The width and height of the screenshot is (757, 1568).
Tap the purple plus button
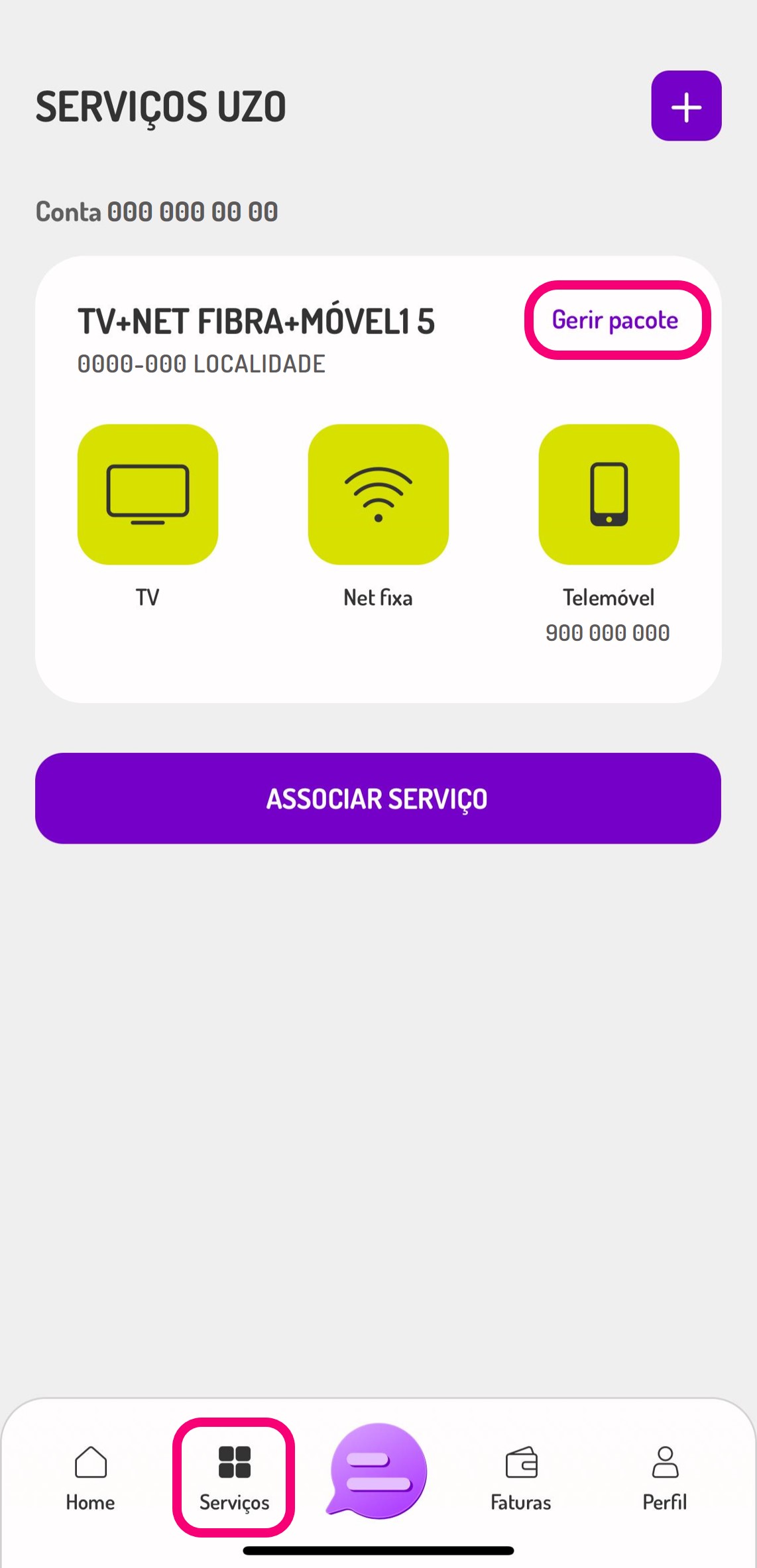click(x=686, y=106)
